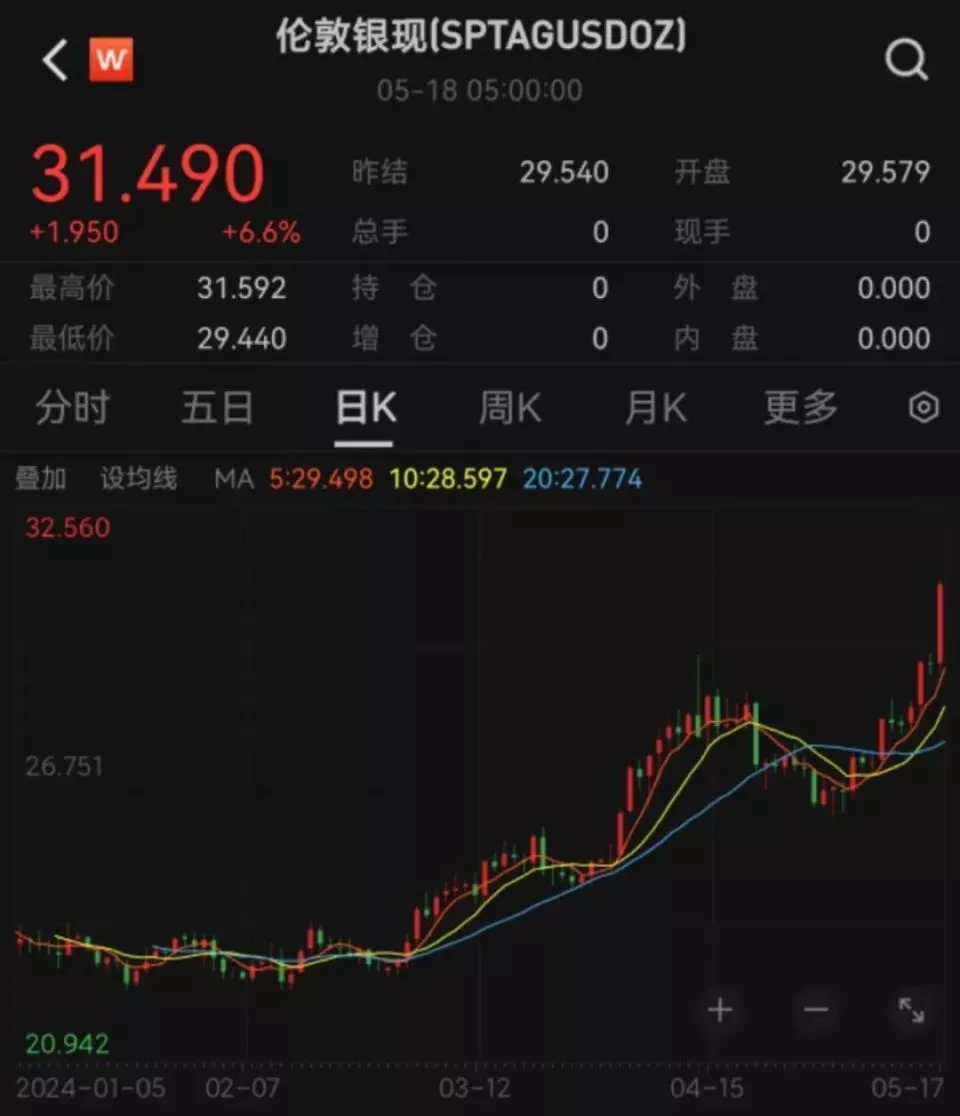This screenshot has height=1116, width=960.
Task: Zoom in with the plus icon
Action: tap(719, 1011)
